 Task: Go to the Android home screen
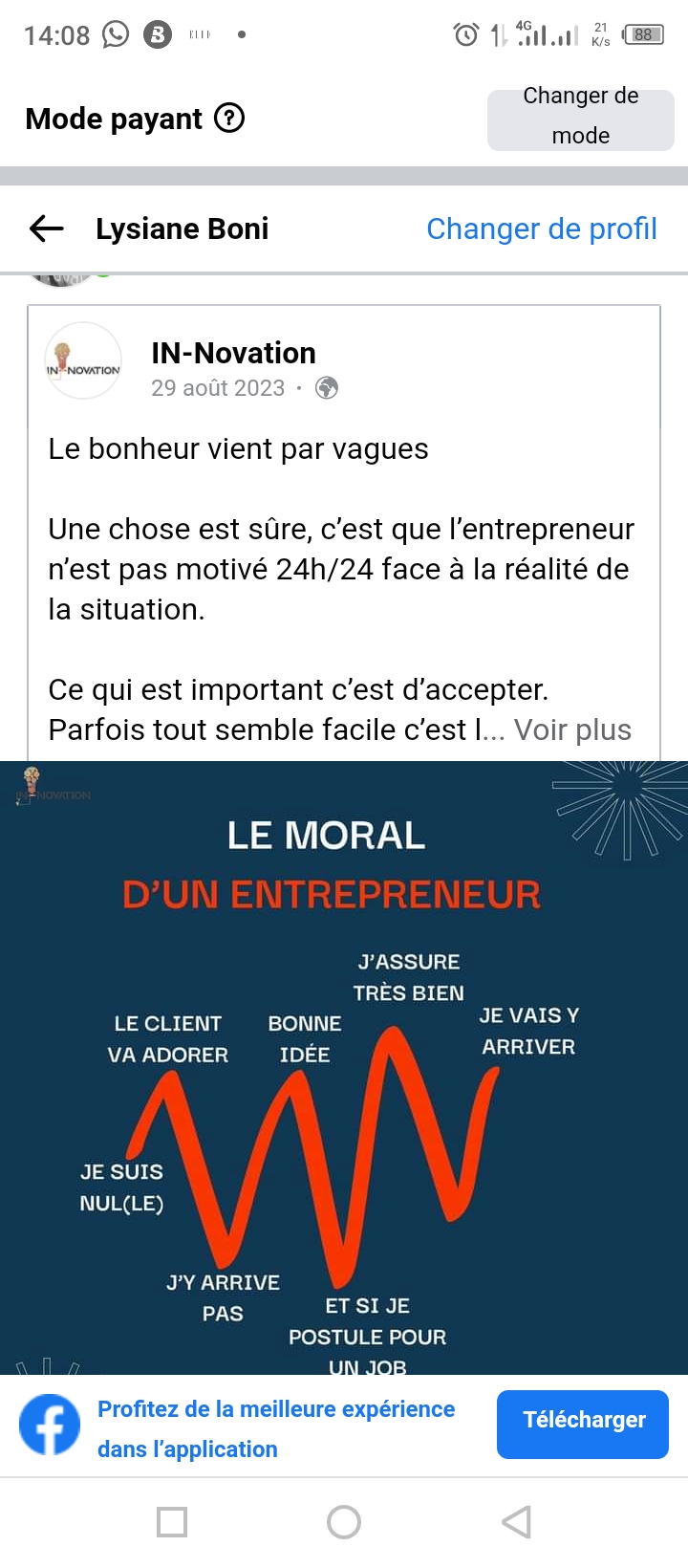tap(344, 1521)
